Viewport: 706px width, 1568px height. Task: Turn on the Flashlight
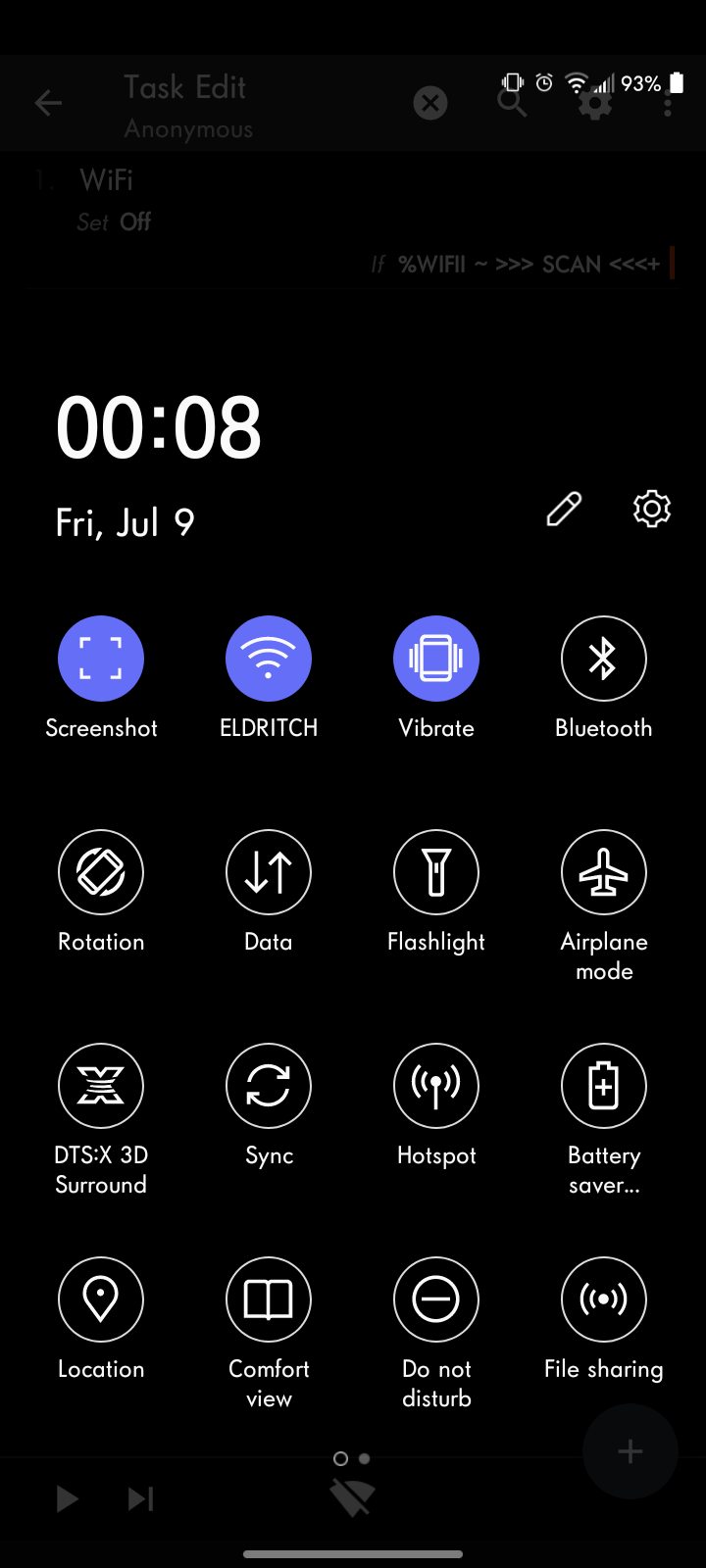pos(436,872)
